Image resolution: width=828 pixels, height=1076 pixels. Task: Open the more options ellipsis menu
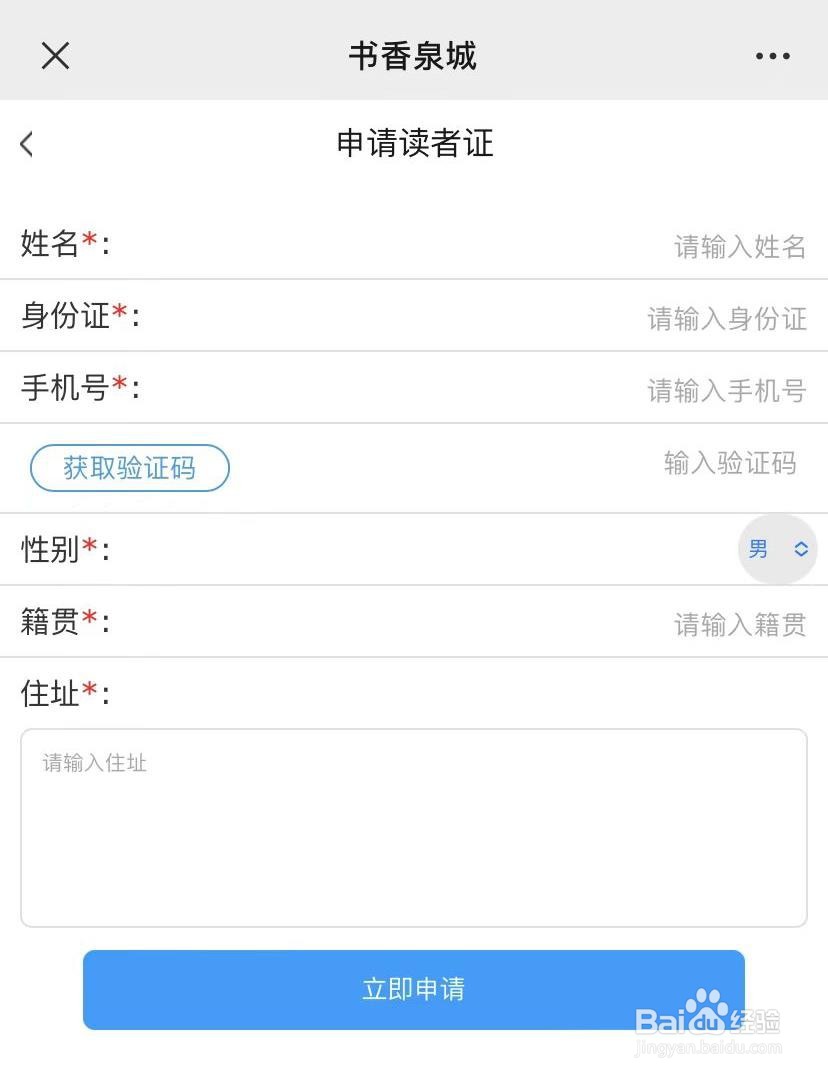click(x=772, y=55)
